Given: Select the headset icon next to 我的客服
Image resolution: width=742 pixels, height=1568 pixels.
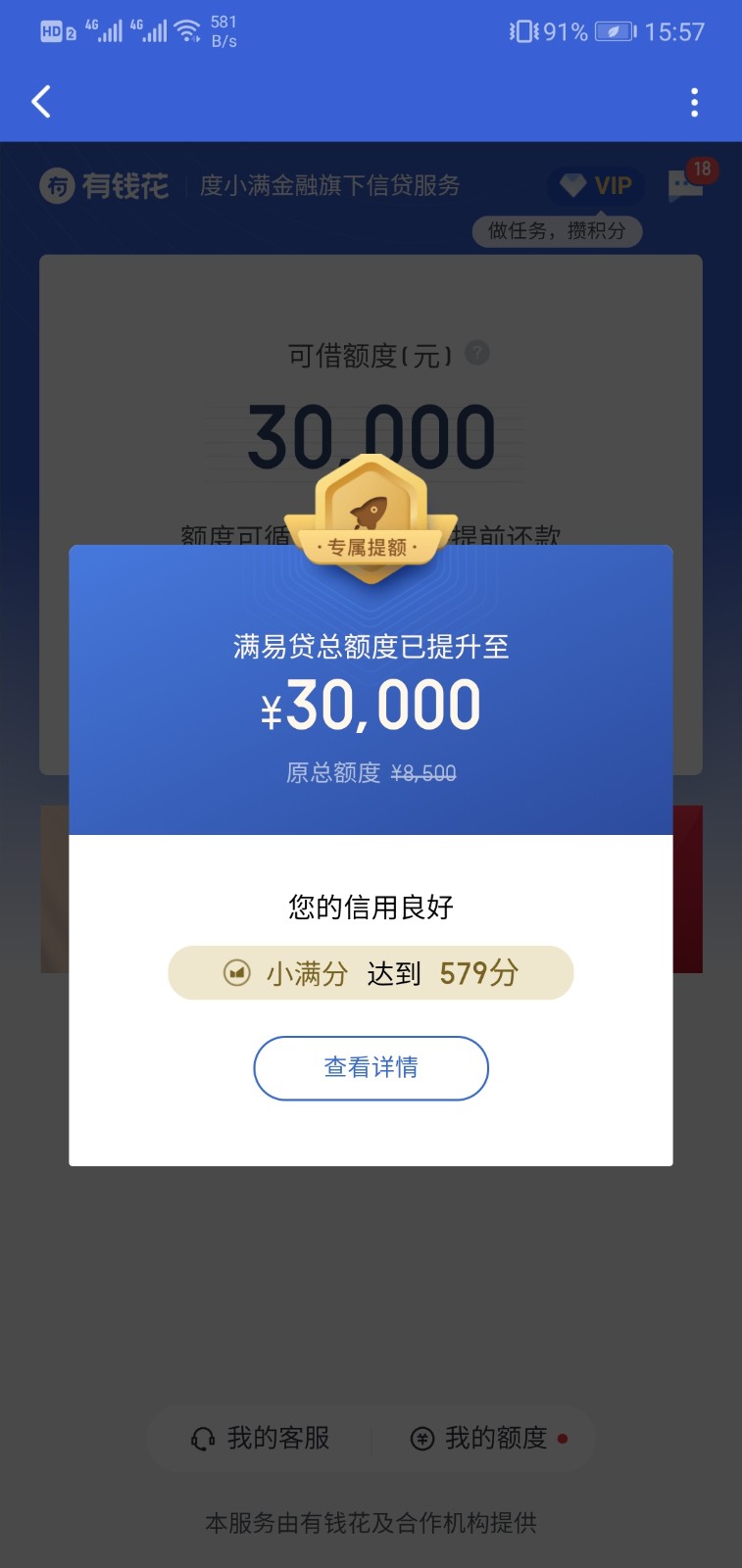Looking at the screenshot, I should coord(203,1439).
